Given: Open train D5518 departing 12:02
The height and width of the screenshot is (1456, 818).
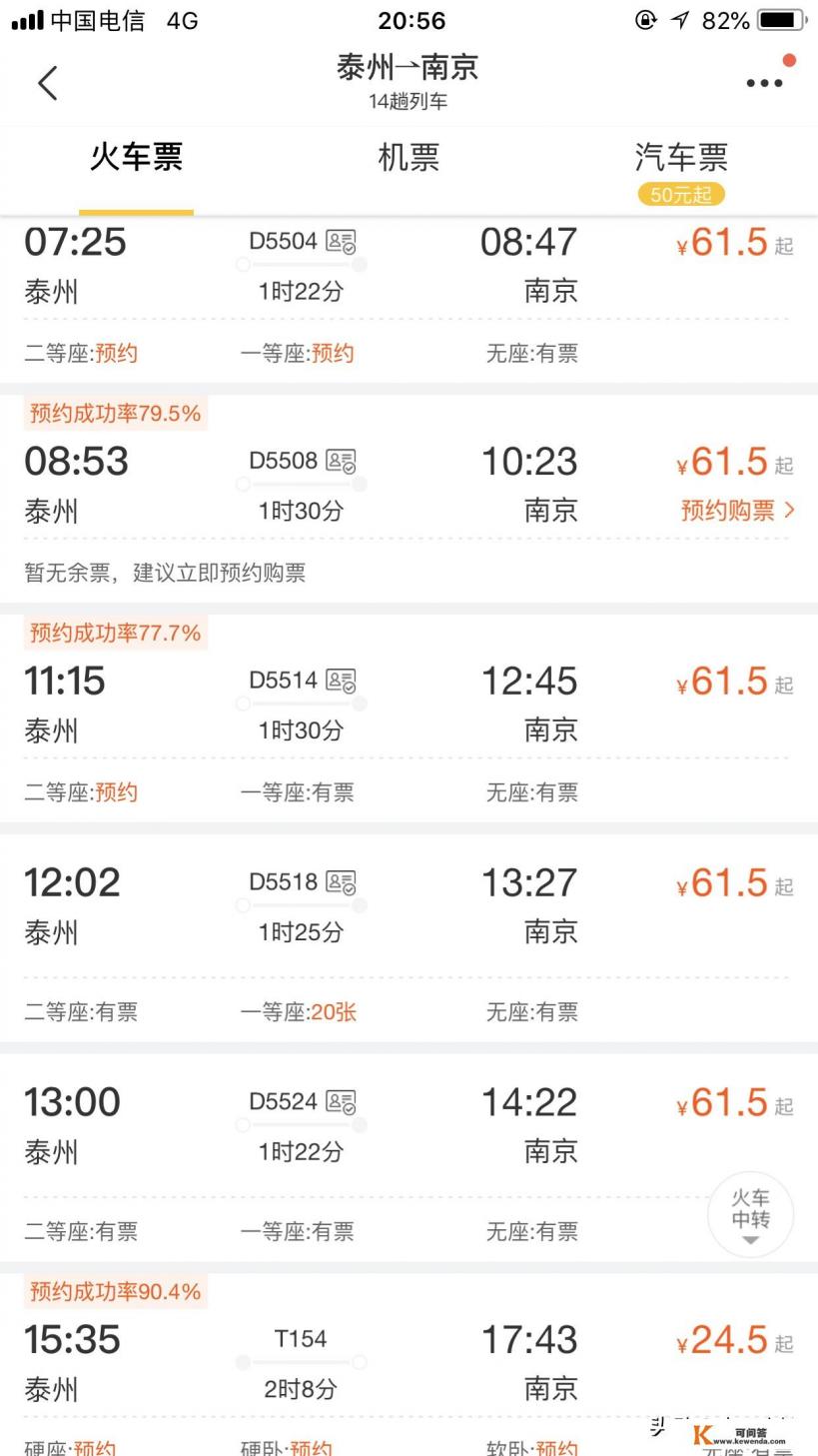Looking at the screenshot, I should pyautogui.click(x=409, y=938).
